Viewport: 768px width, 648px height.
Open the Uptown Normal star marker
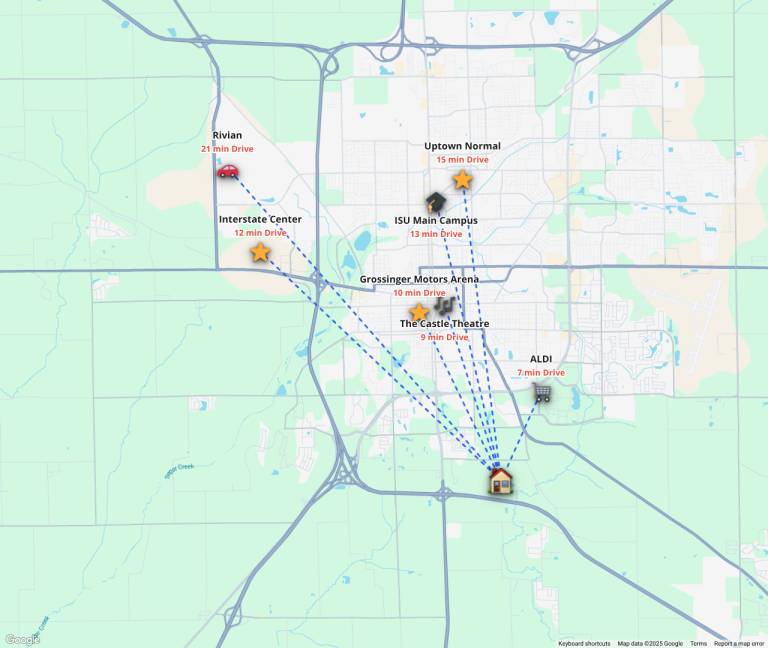462,180
